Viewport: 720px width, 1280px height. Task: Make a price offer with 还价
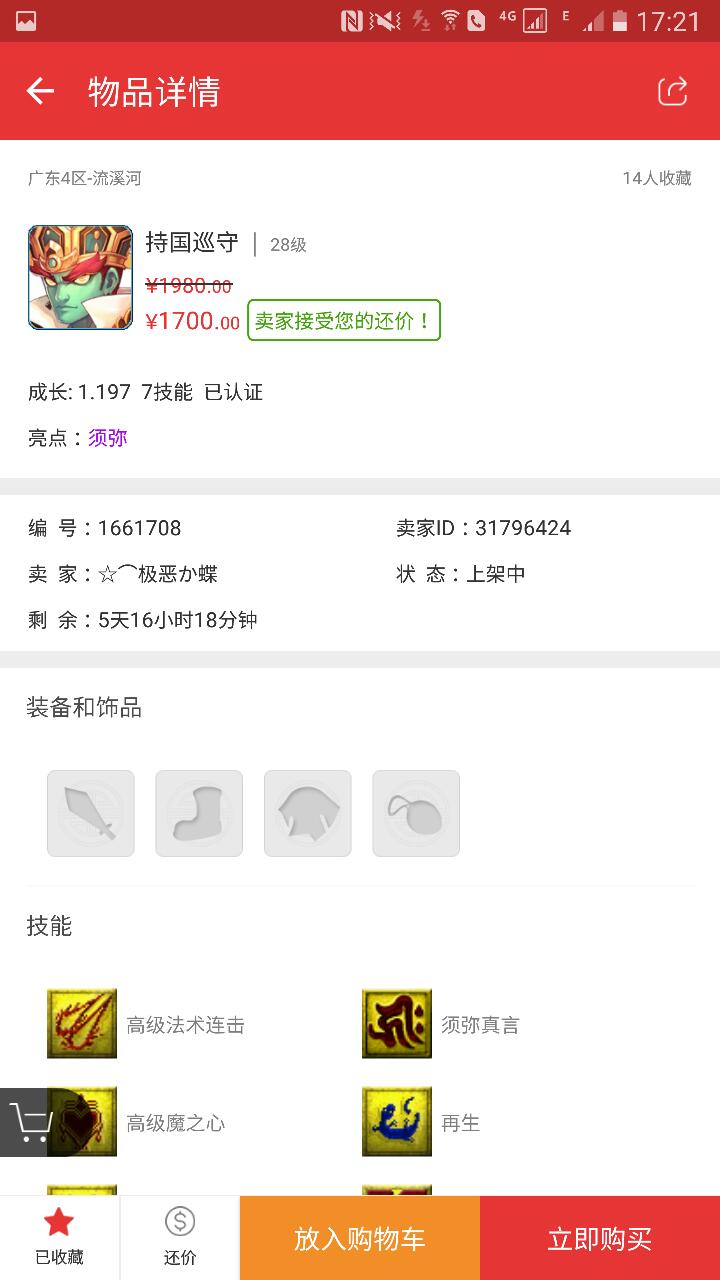180,1237
